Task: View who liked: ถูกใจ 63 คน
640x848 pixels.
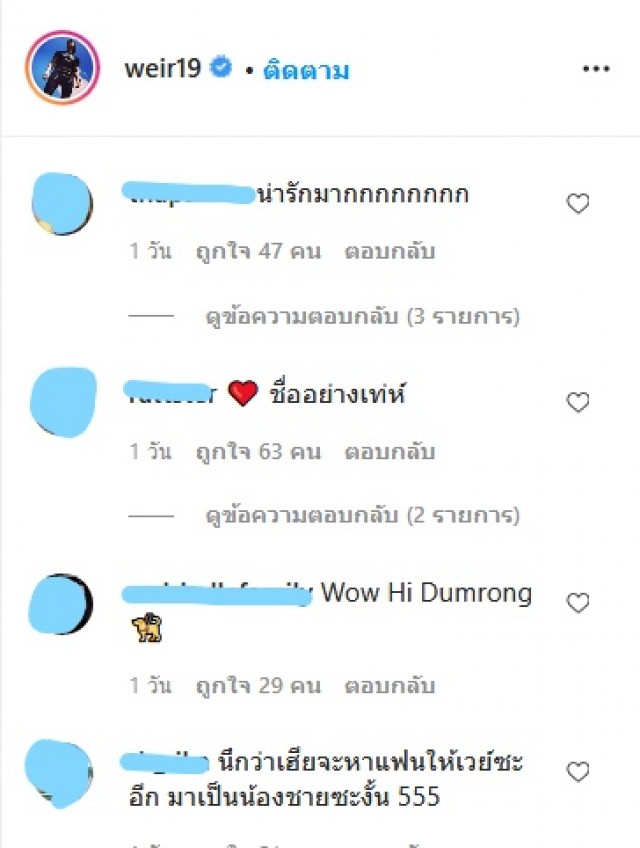Action: coord(258,452)
